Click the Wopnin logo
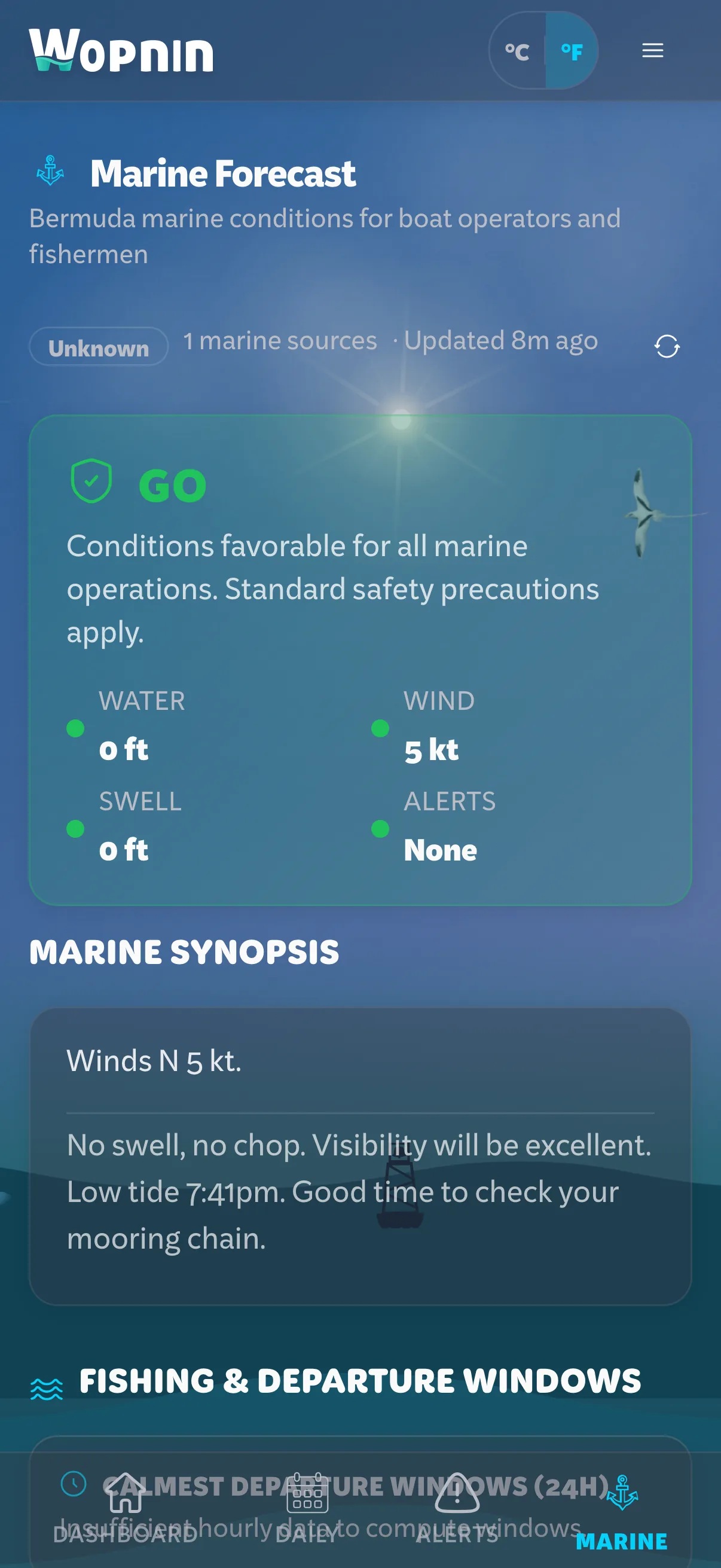 [x=121, y=51]
